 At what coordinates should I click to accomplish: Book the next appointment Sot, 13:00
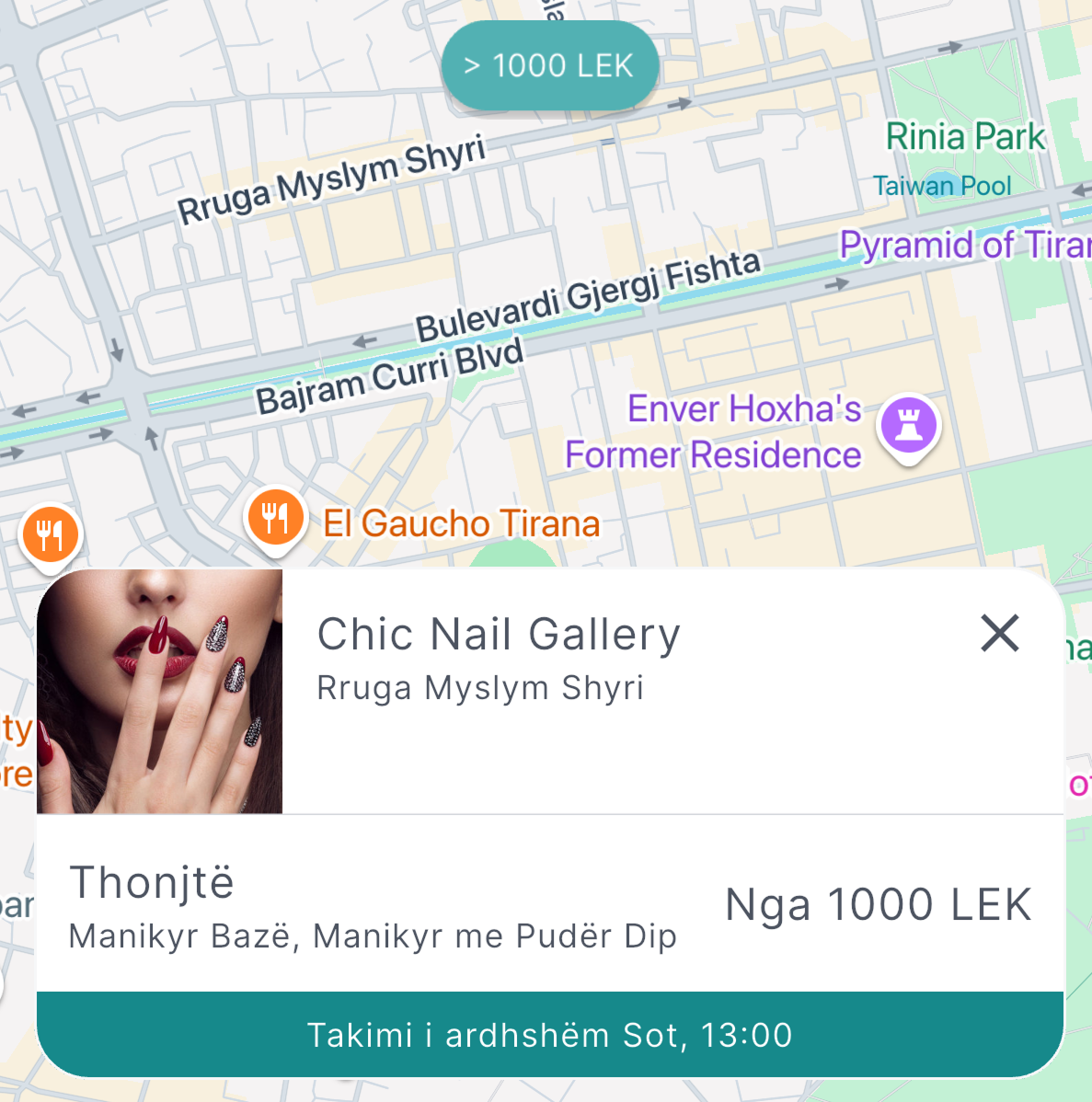(x=549, y=1035)
